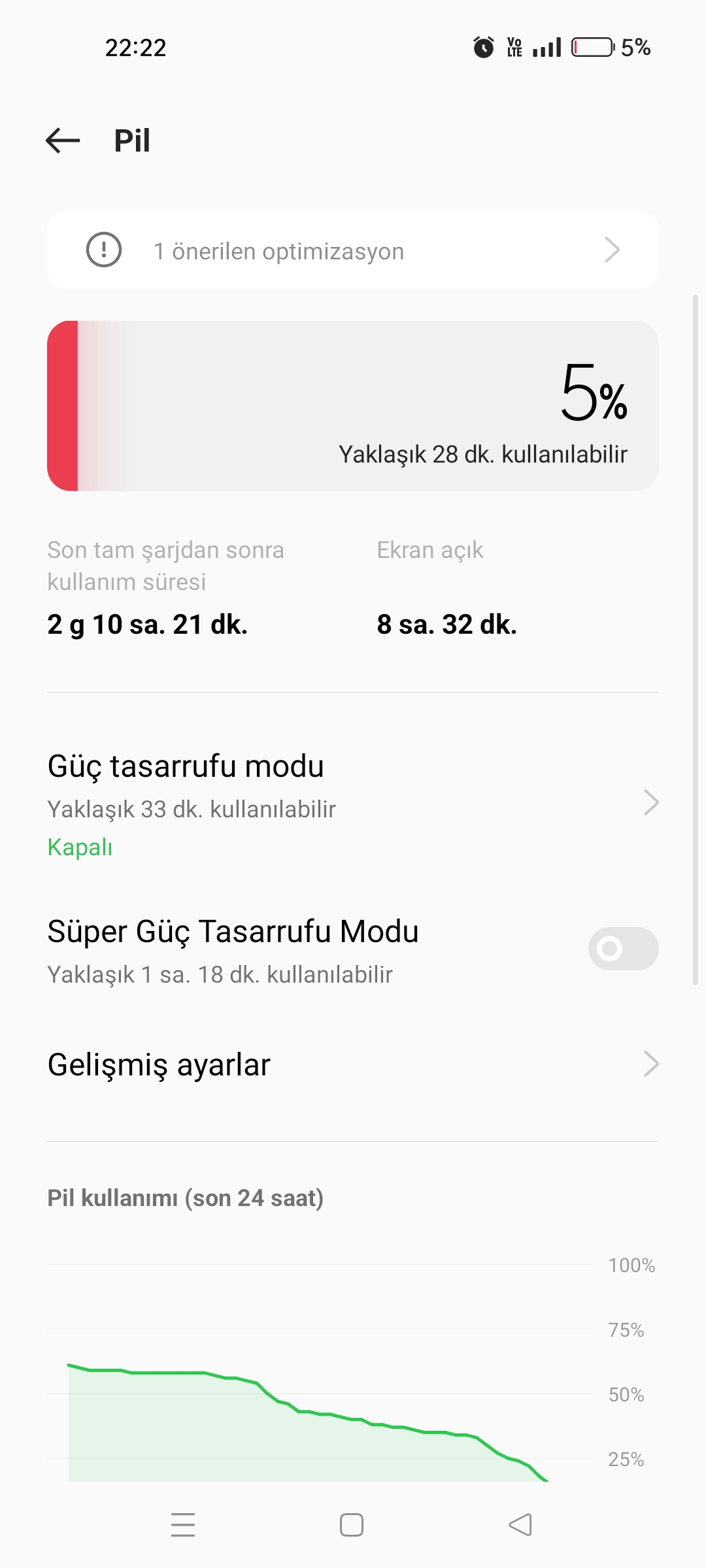Open the 1 önerilen optimizasyon card
The height and width of the screenshot is (1568, 706).
point(353,250)
